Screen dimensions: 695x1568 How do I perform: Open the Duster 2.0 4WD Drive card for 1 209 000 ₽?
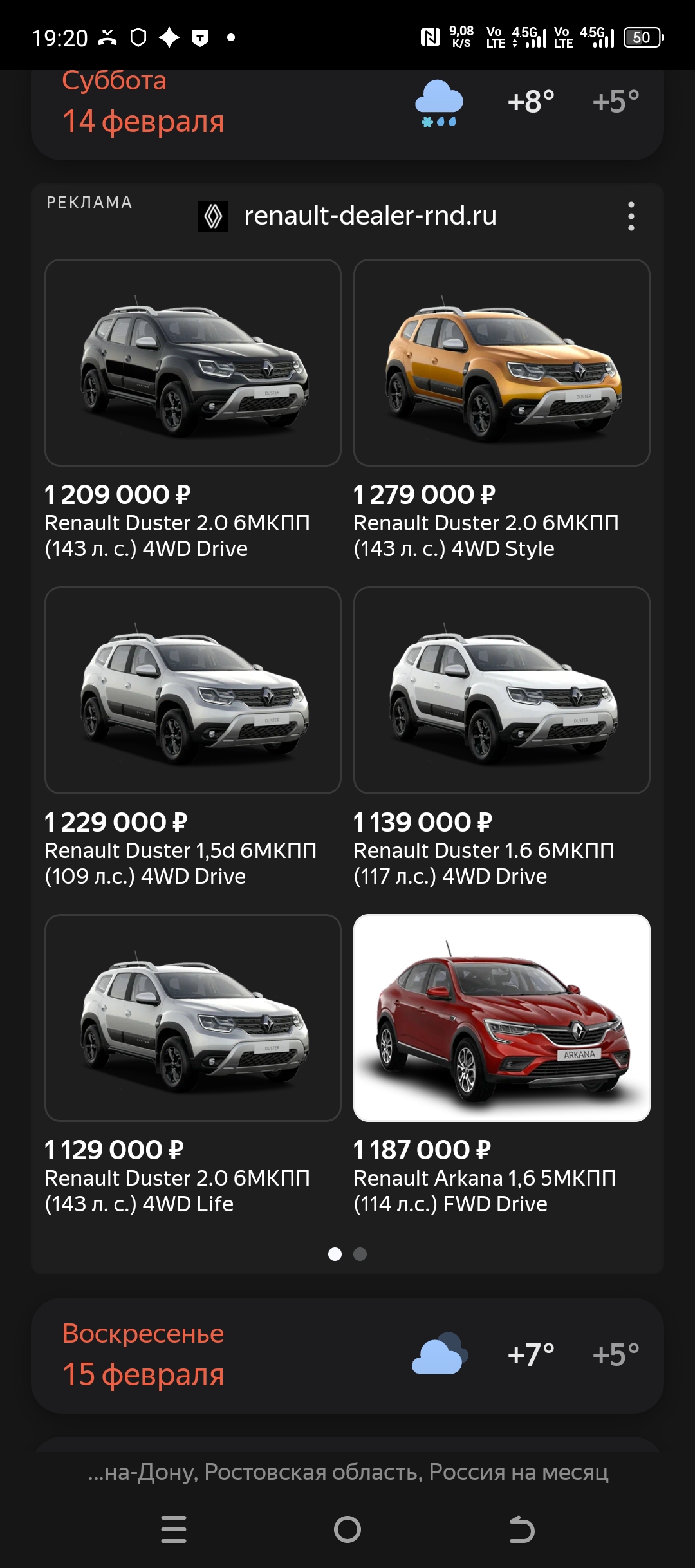click(192, 363)
